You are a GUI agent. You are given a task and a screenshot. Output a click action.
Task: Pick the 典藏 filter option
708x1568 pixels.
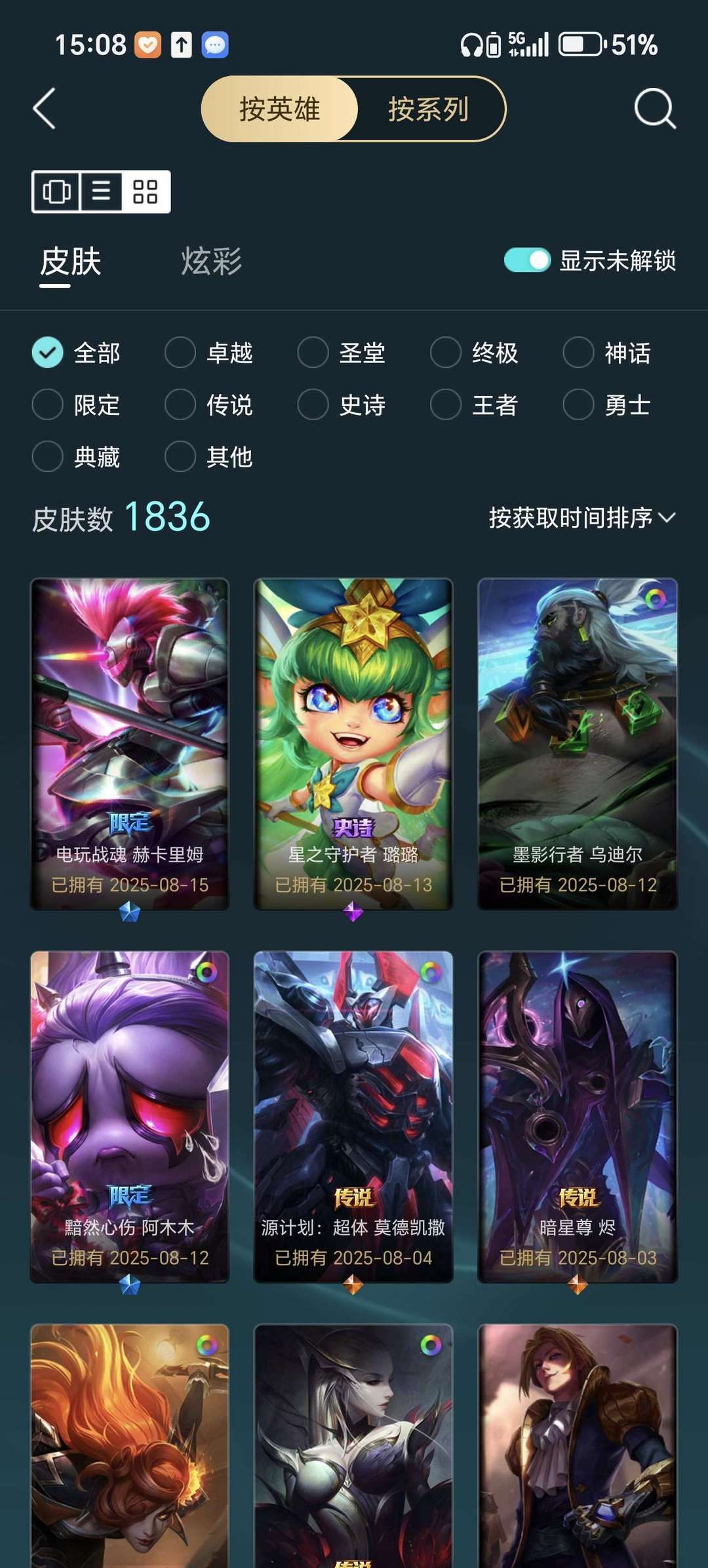(x=77, y=457)
